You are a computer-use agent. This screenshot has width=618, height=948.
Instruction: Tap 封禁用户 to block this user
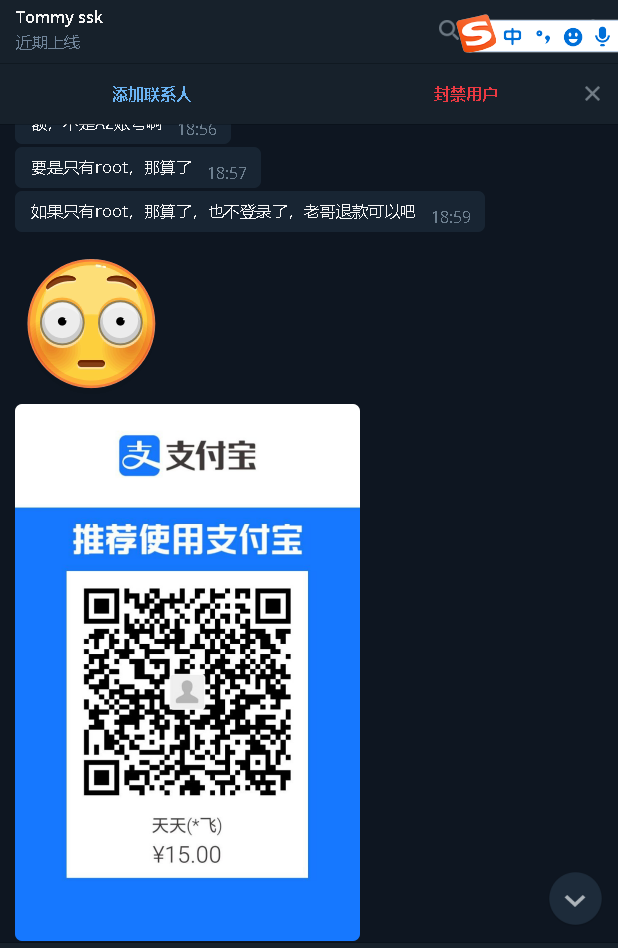point(465,94)
